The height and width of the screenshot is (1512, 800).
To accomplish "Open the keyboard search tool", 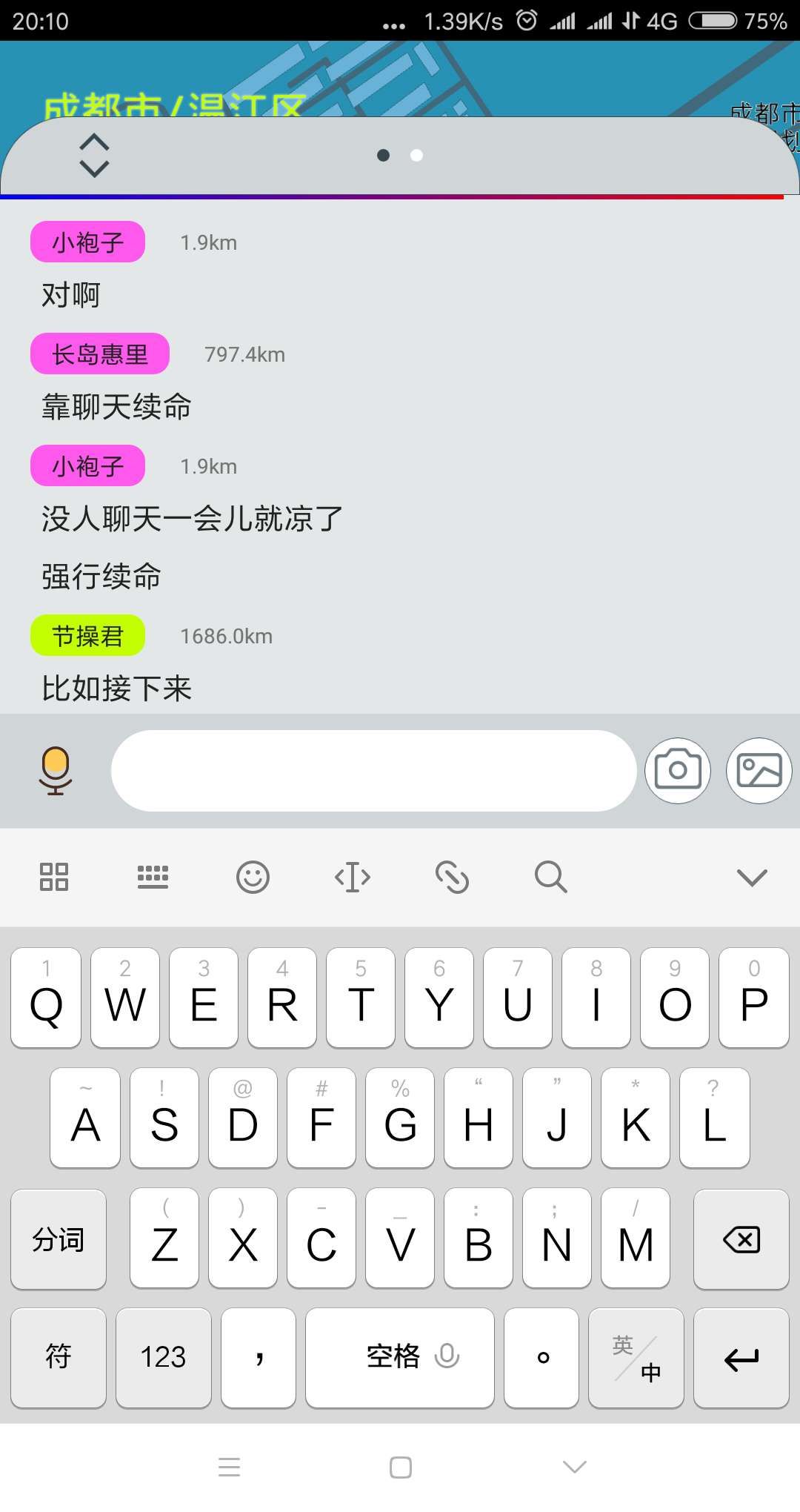I will tap(550, 878).
